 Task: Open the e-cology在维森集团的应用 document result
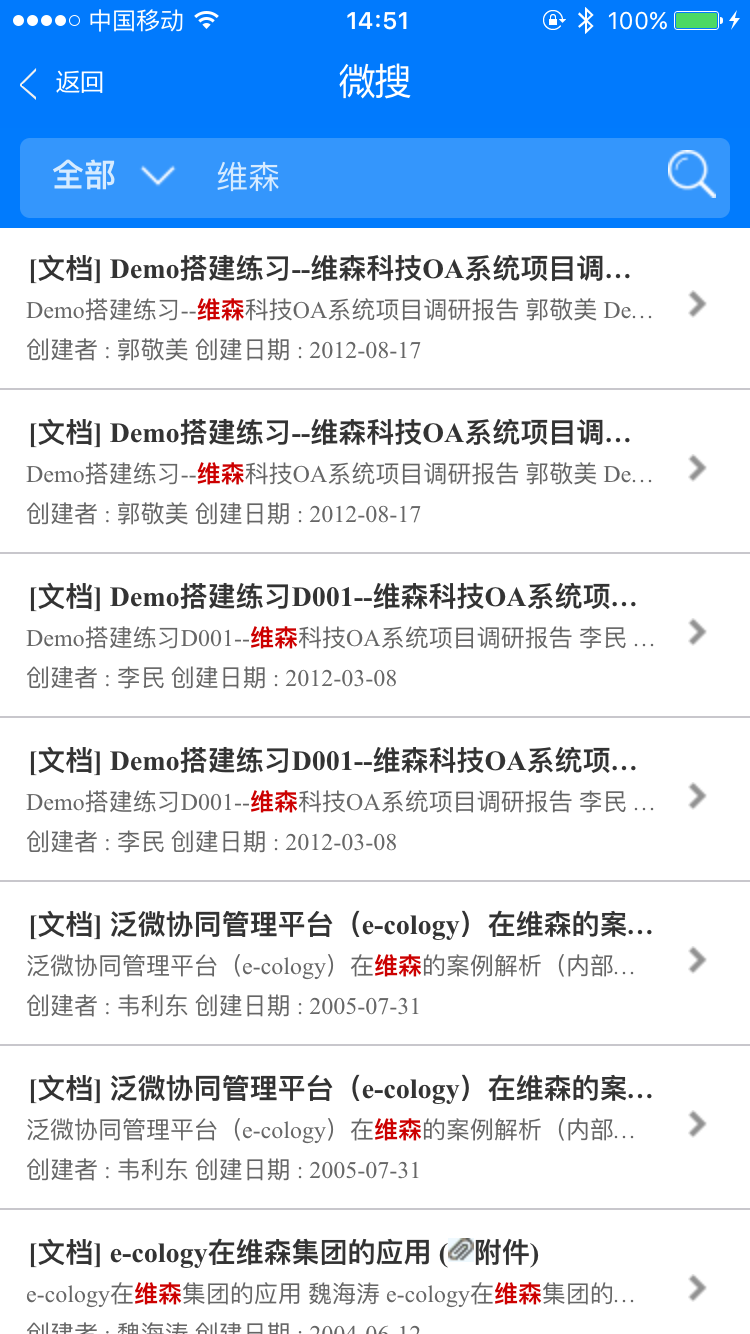point(375,1272)
